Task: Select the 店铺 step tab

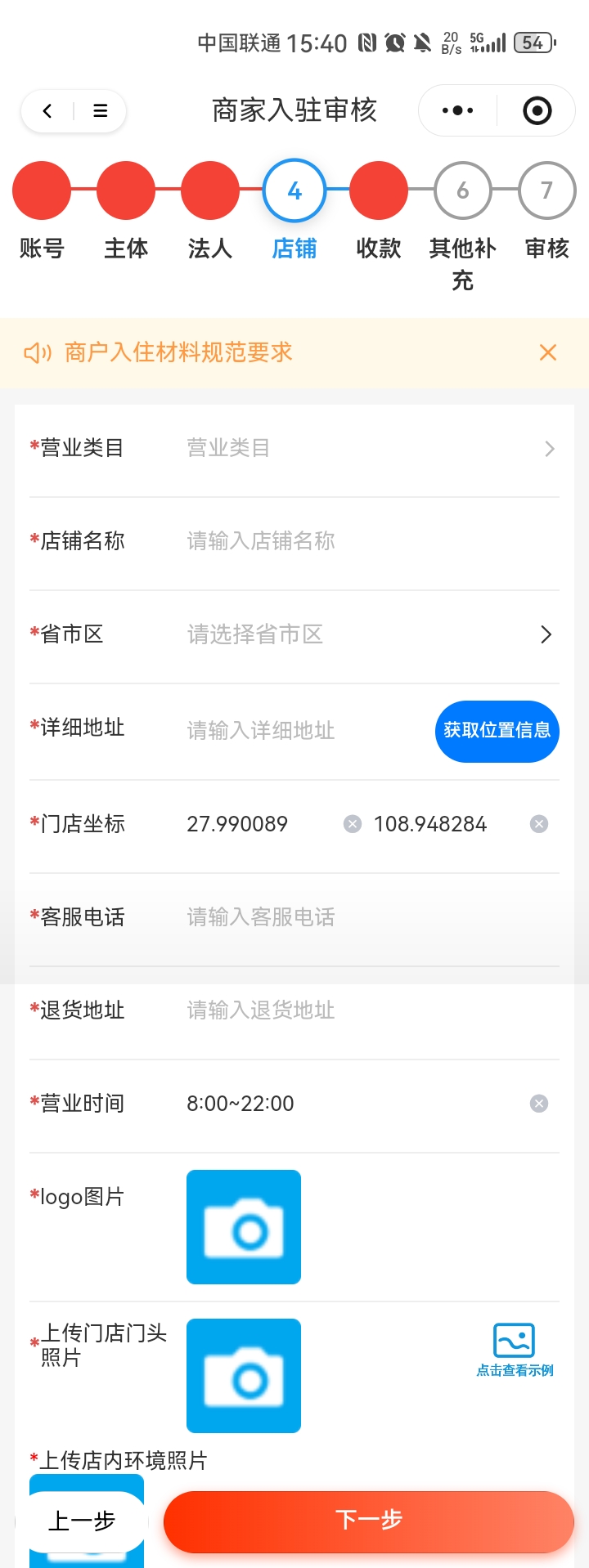Action: [x=294, y=190]
